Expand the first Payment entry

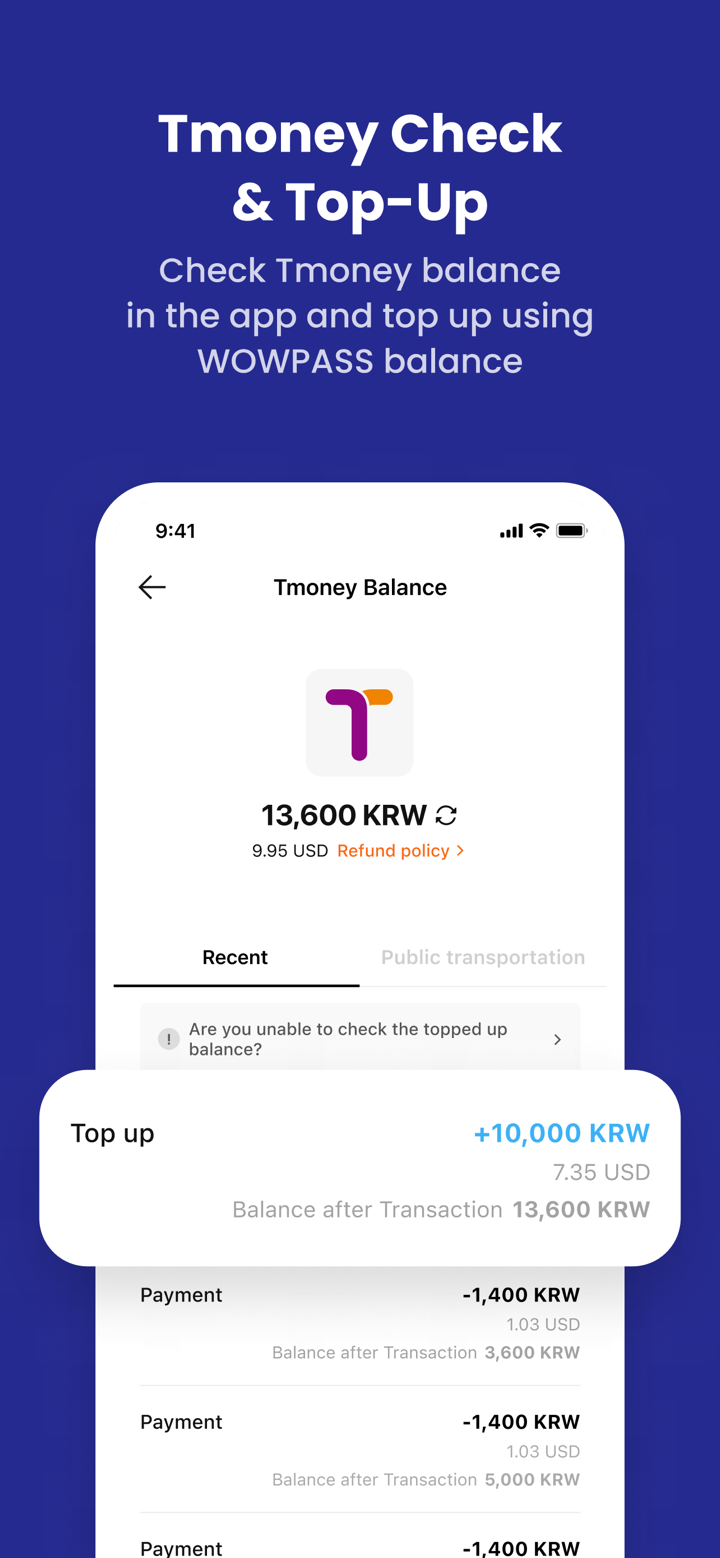coord(360,1322)
